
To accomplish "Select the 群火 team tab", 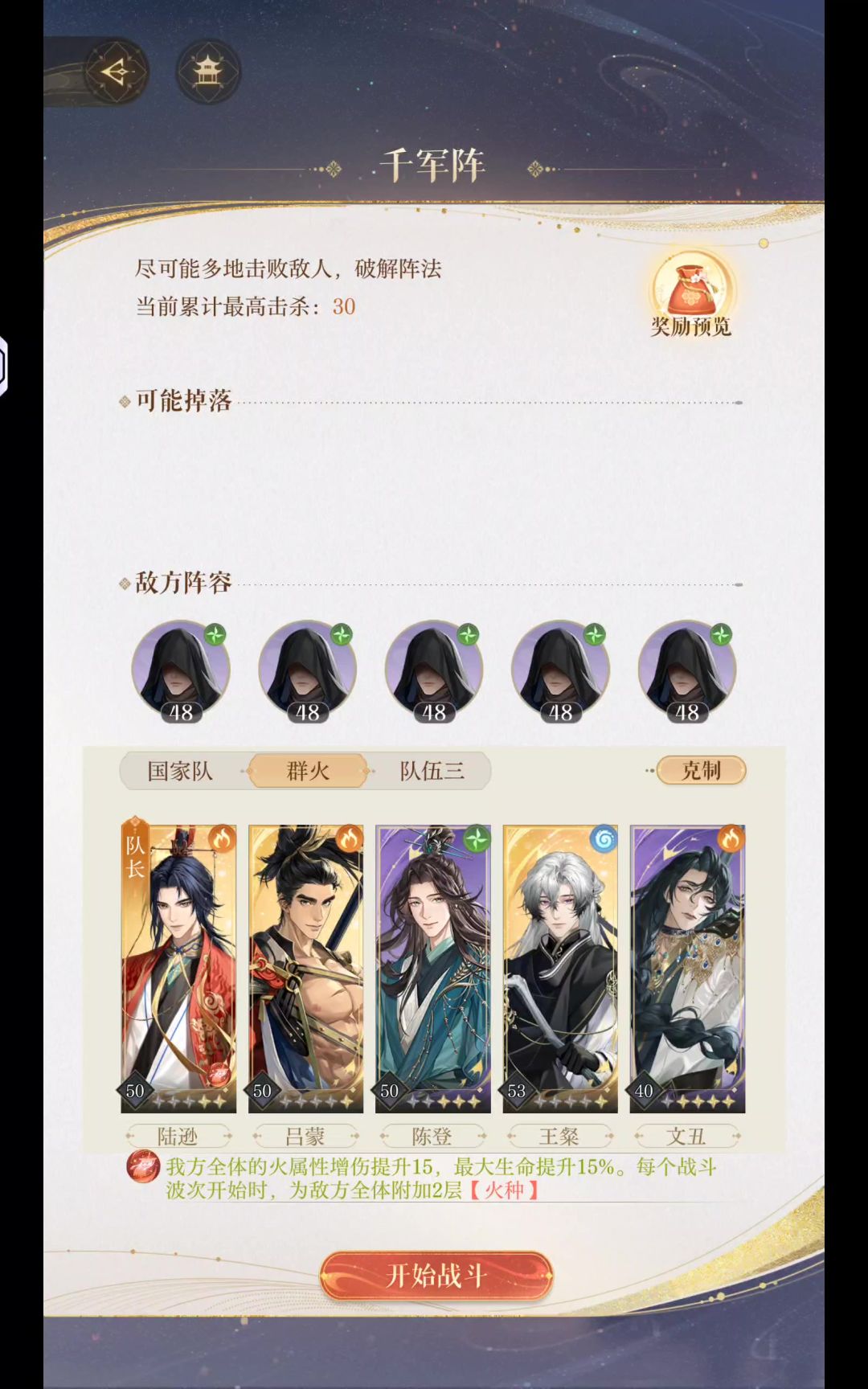I will [308, 771].
